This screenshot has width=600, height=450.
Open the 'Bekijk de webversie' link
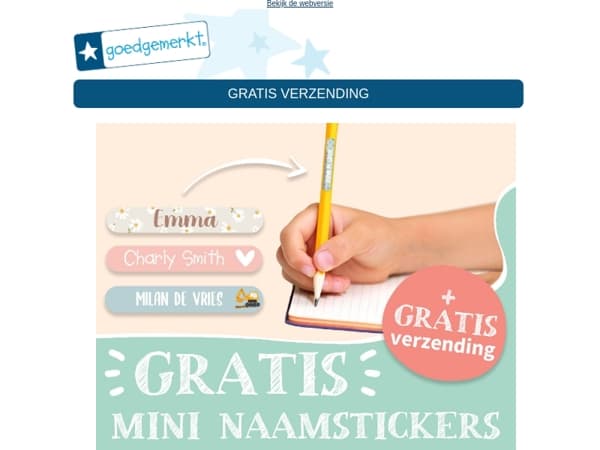(300, 4)
